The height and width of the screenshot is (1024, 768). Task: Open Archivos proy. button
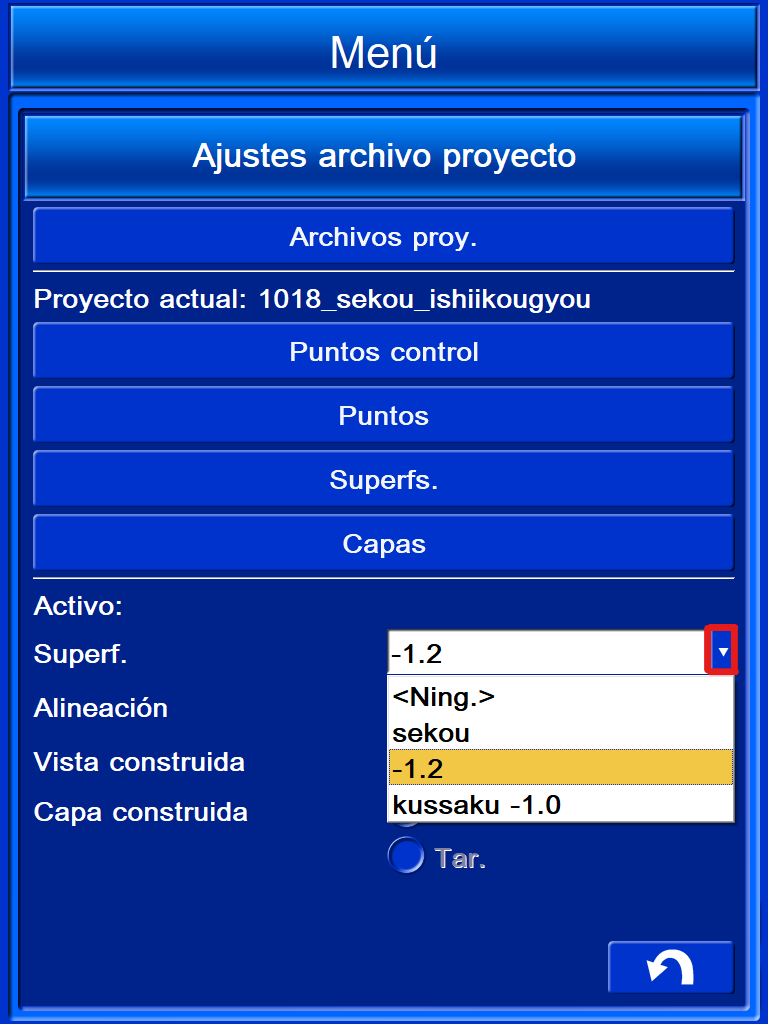pyautogui.click(x=383, y=237)
